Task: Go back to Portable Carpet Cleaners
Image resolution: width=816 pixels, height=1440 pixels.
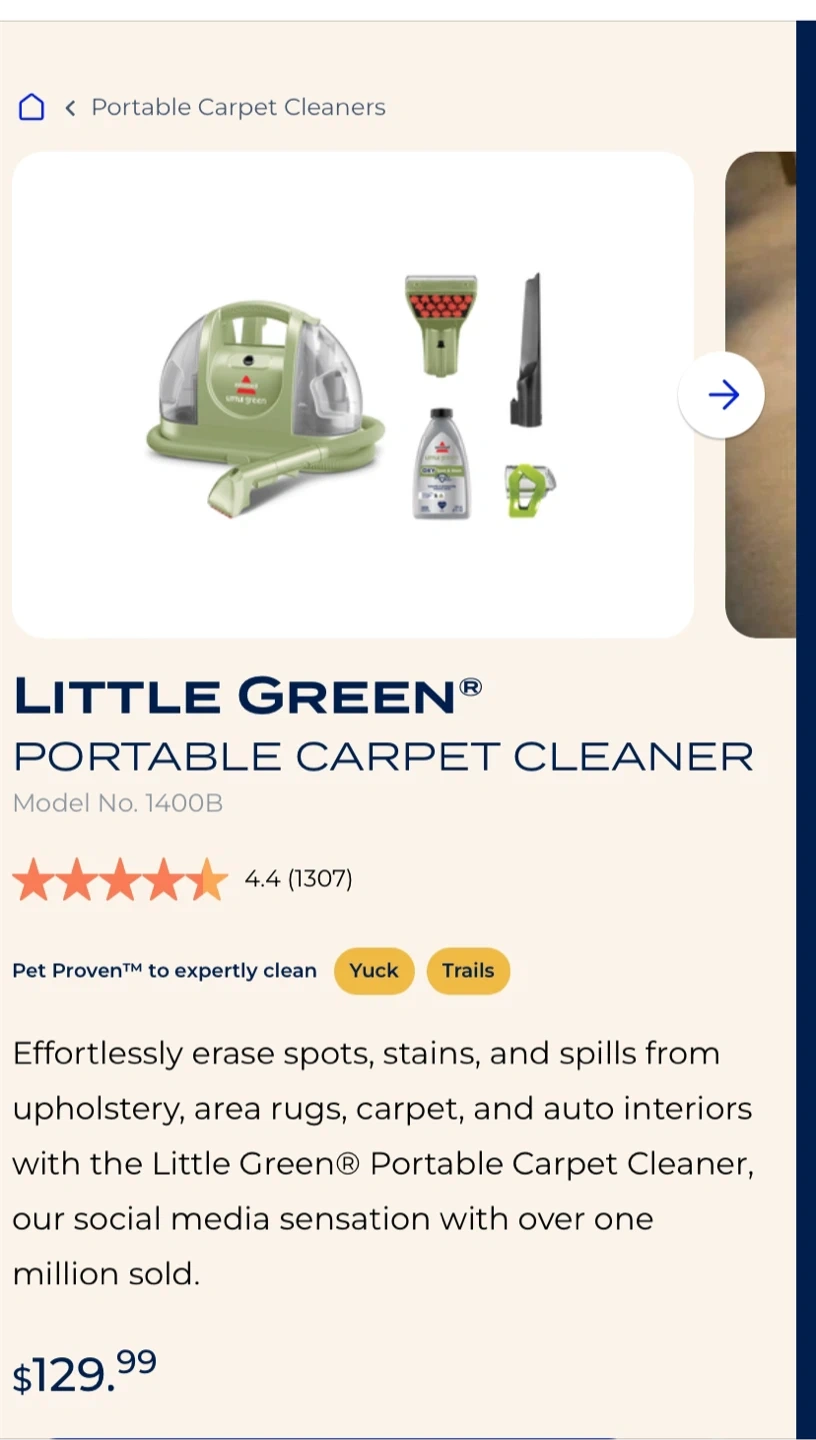Action: [x=237, y=107]
